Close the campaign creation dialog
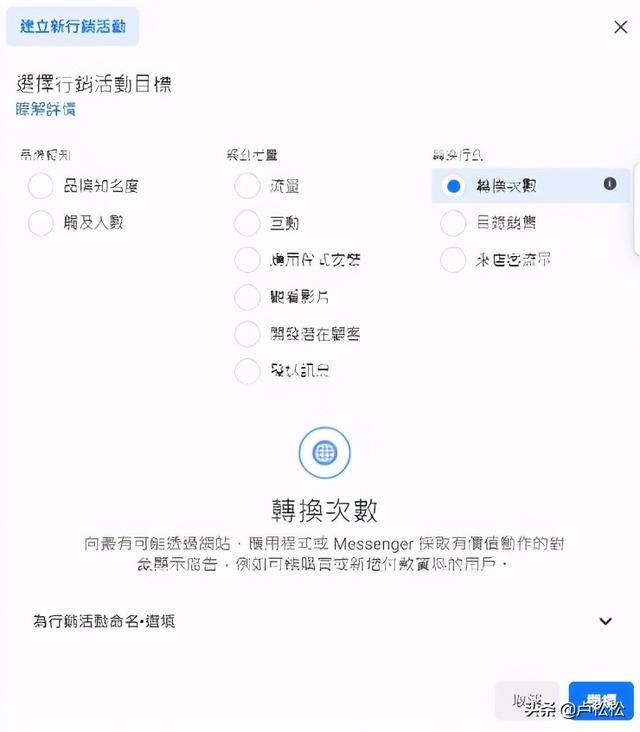Viewport: 640px width, 732px height. click(616, 27)
